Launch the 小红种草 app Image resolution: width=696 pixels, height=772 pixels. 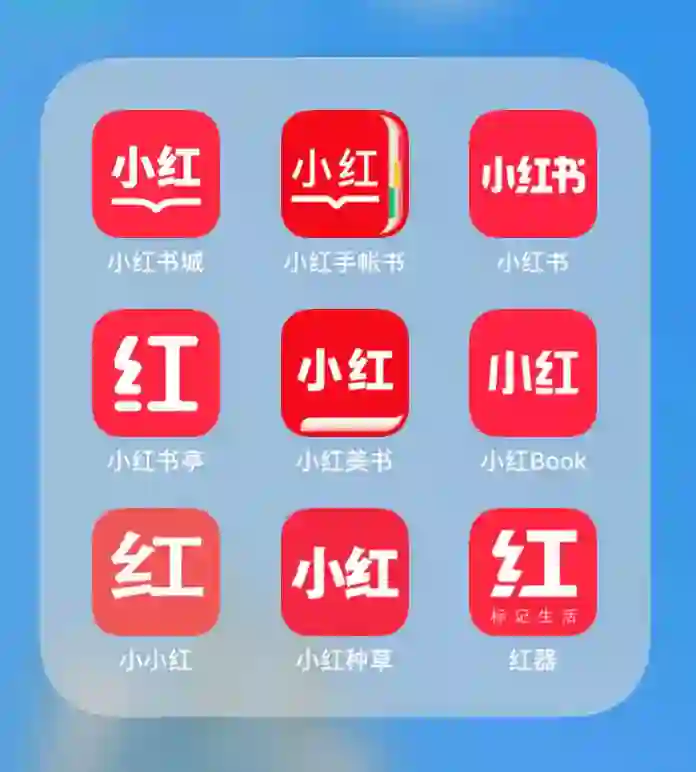click(344, 572)
